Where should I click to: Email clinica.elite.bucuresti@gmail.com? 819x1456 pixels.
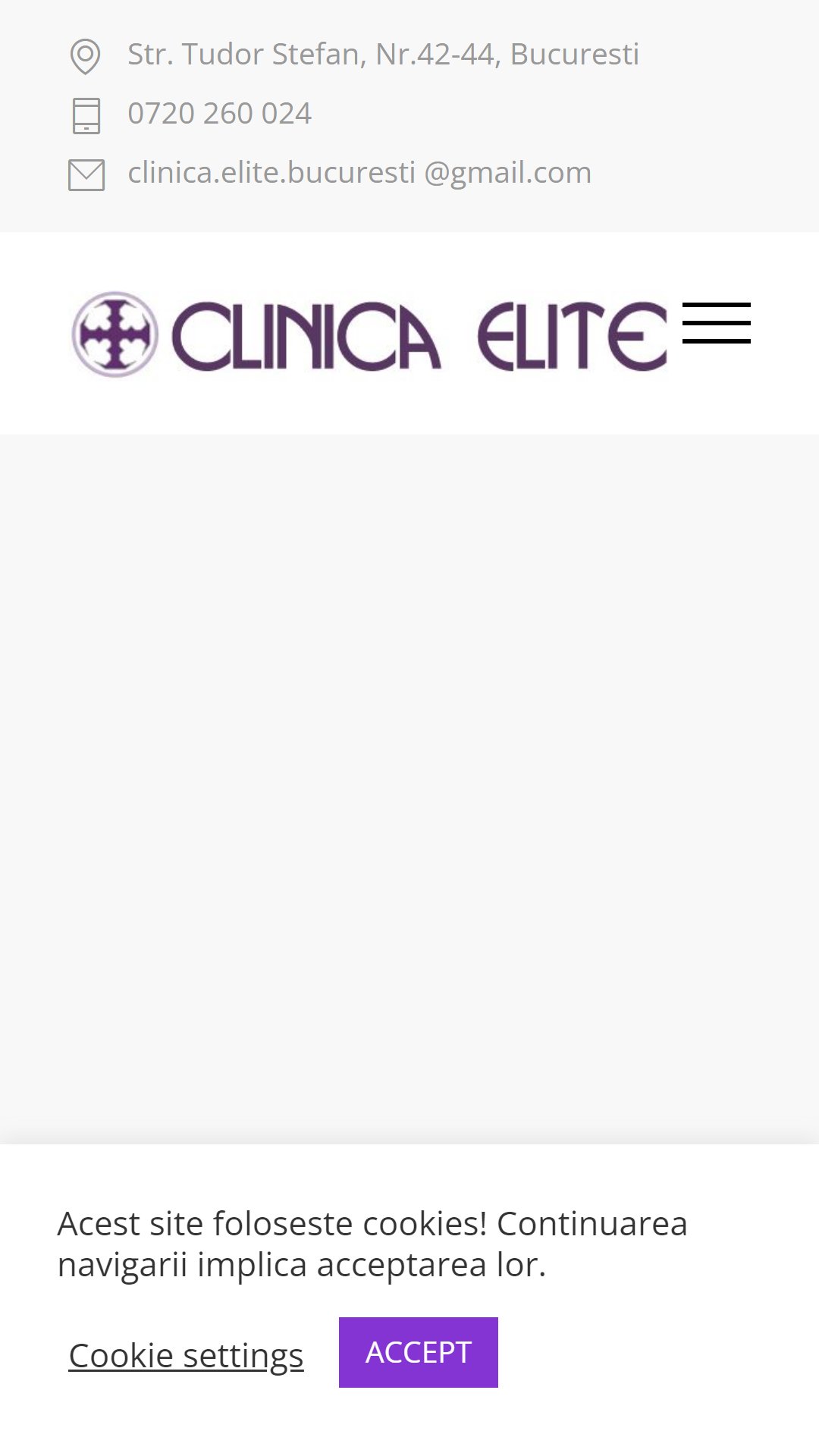pos(359,173)
